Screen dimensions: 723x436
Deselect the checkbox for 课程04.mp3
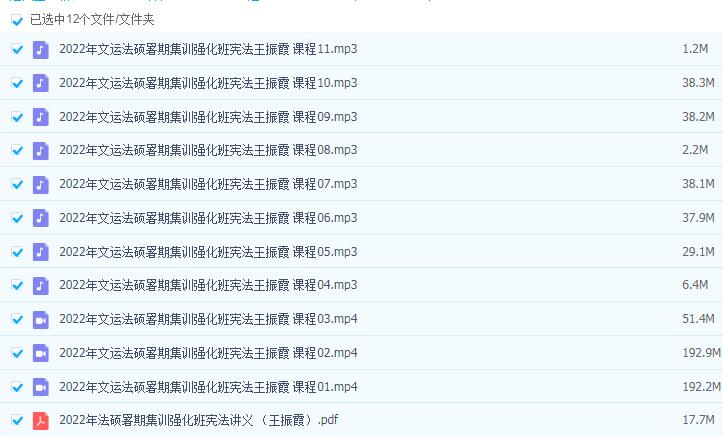click(17, 285)
